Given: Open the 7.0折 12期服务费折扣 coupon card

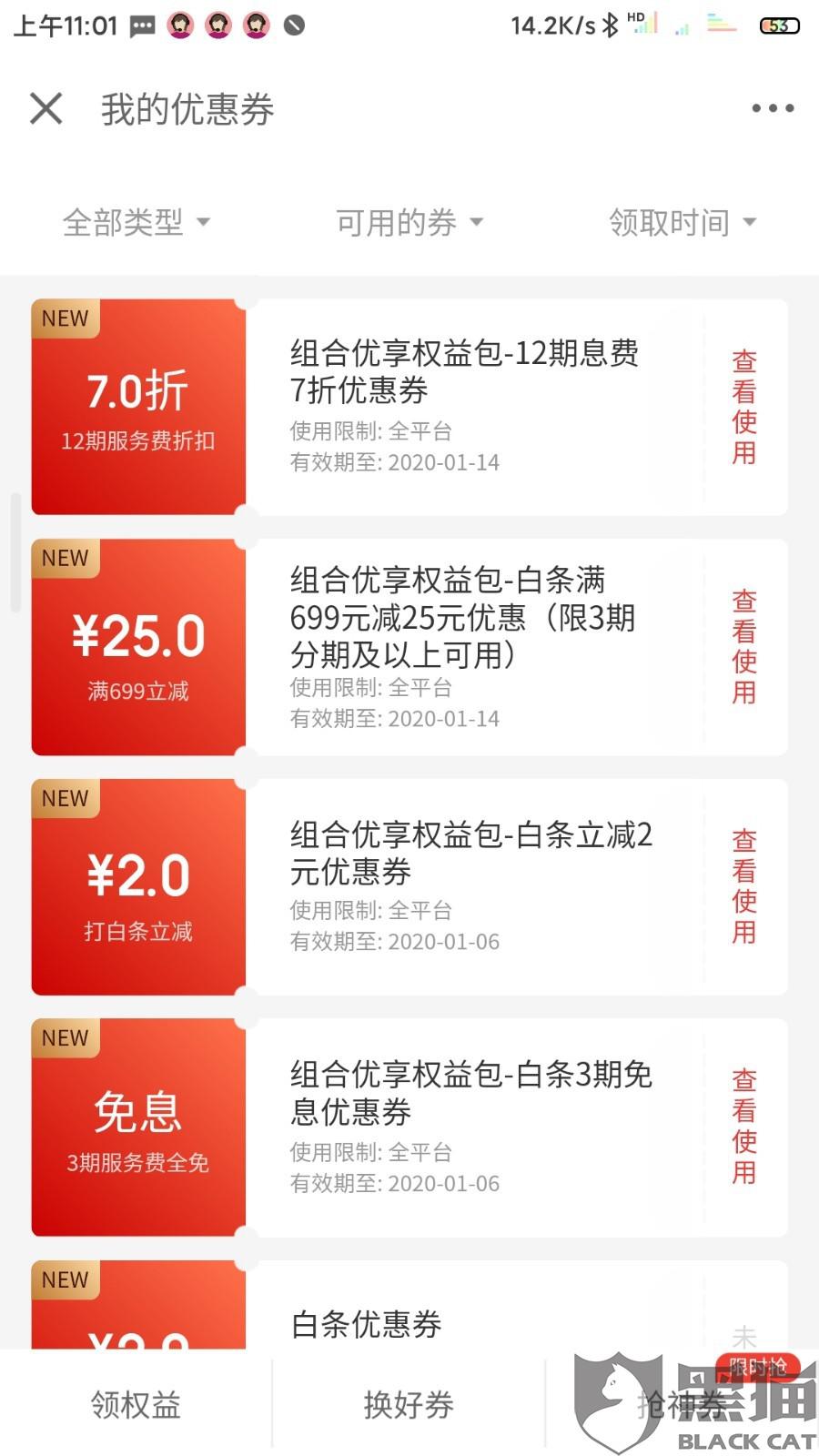Looking at the screenshot, I should [138, 407].
